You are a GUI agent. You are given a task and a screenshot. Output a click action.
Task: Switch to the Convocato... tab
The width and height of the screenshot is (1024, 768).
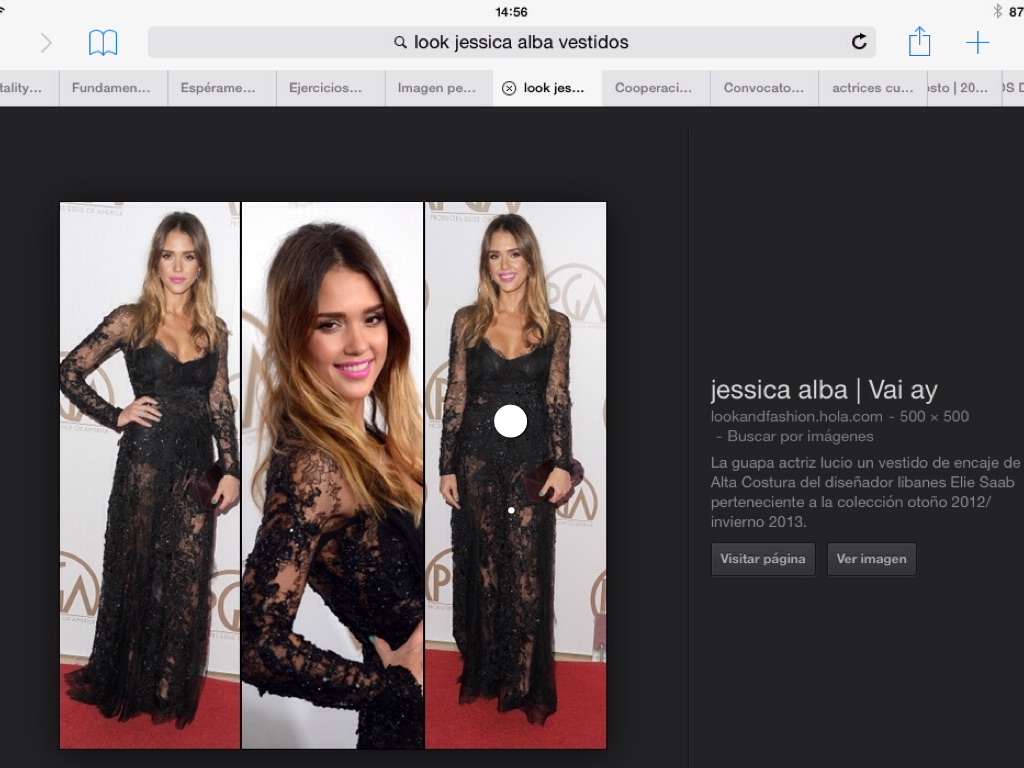764,88
